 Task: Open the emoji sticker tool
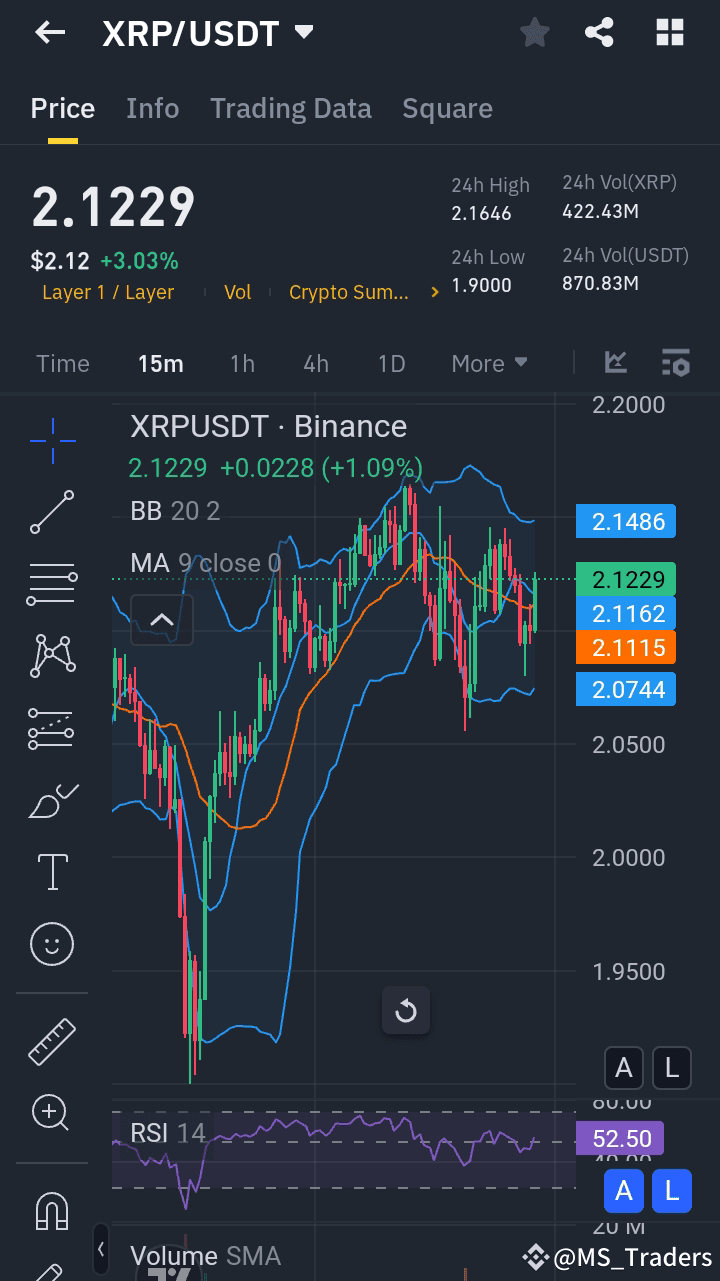click(x=51, y=943)
